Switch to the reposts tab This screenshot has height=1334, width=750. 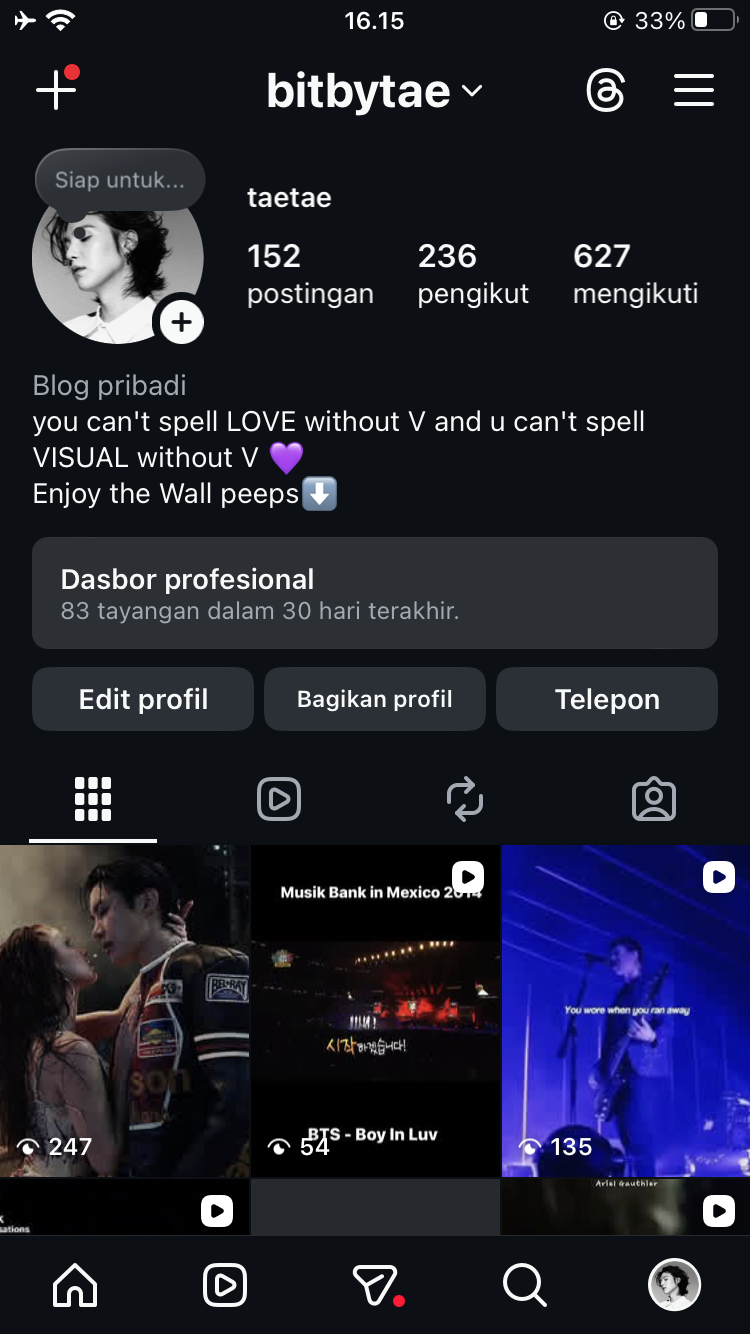(x=465, y=799)
